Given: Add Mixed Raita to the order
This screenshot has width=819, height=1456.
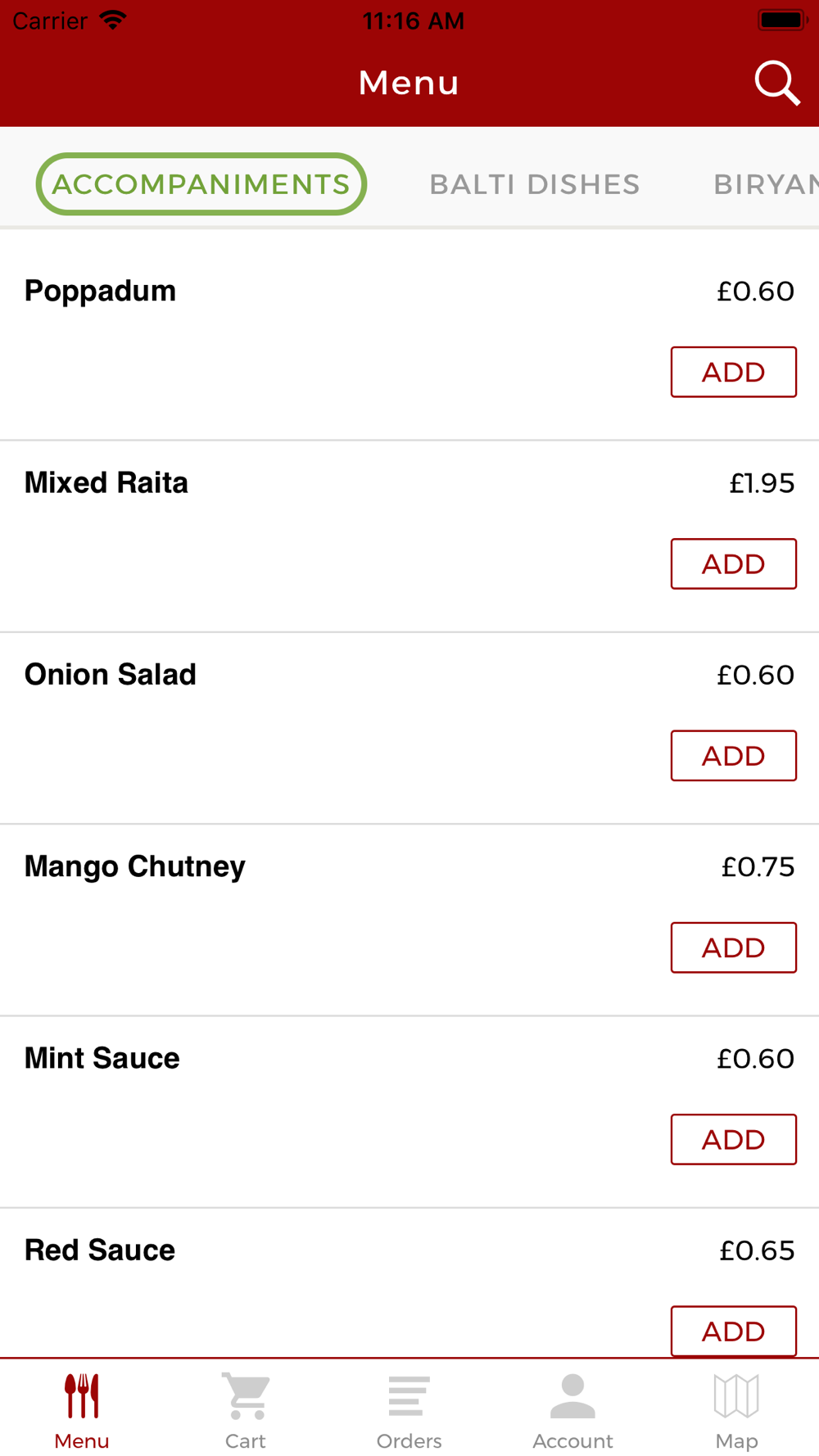Looking at the screenshot, I should [x=733, y=563].
